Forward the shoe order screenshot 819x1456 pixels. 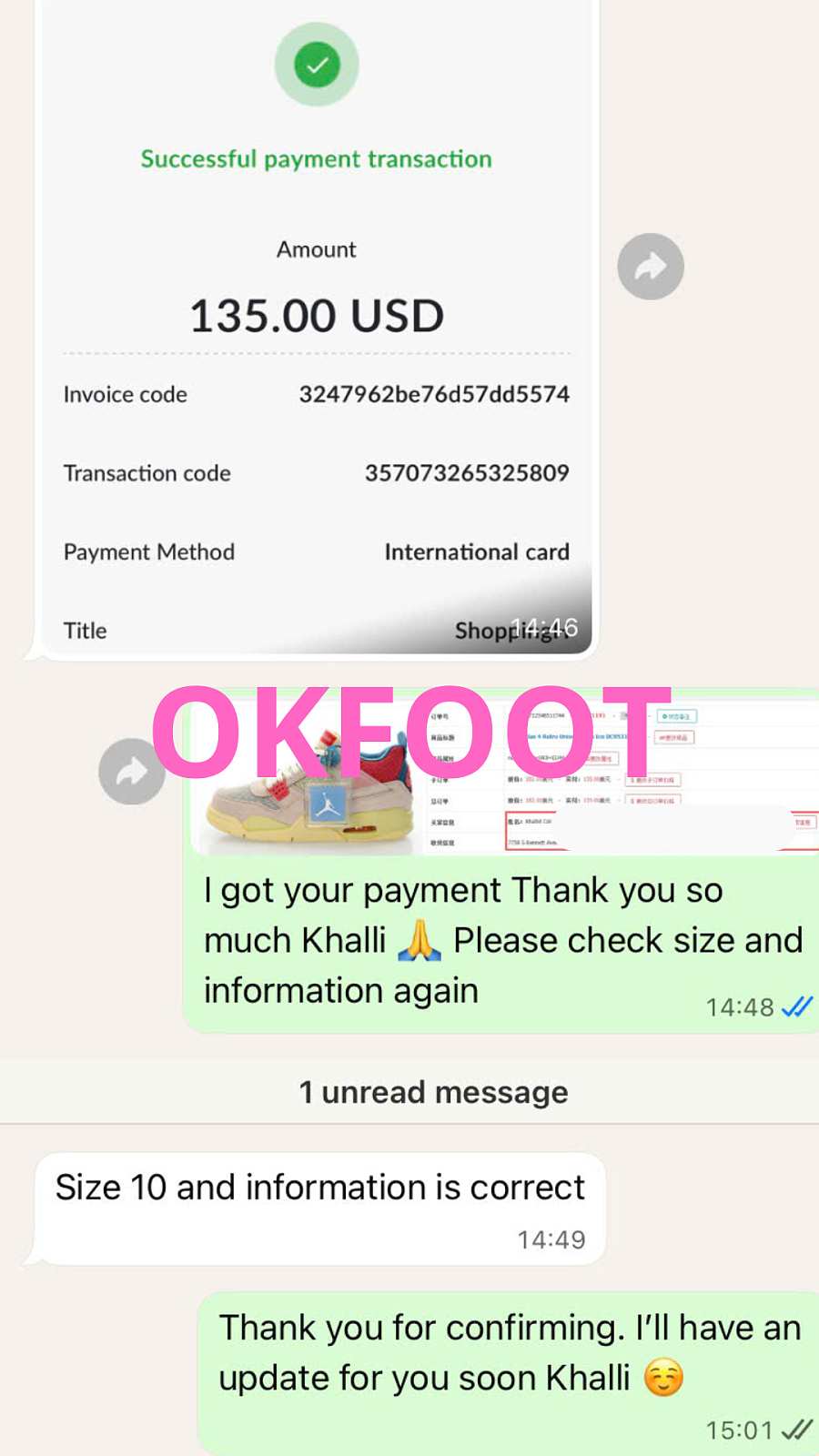[131, 772]
